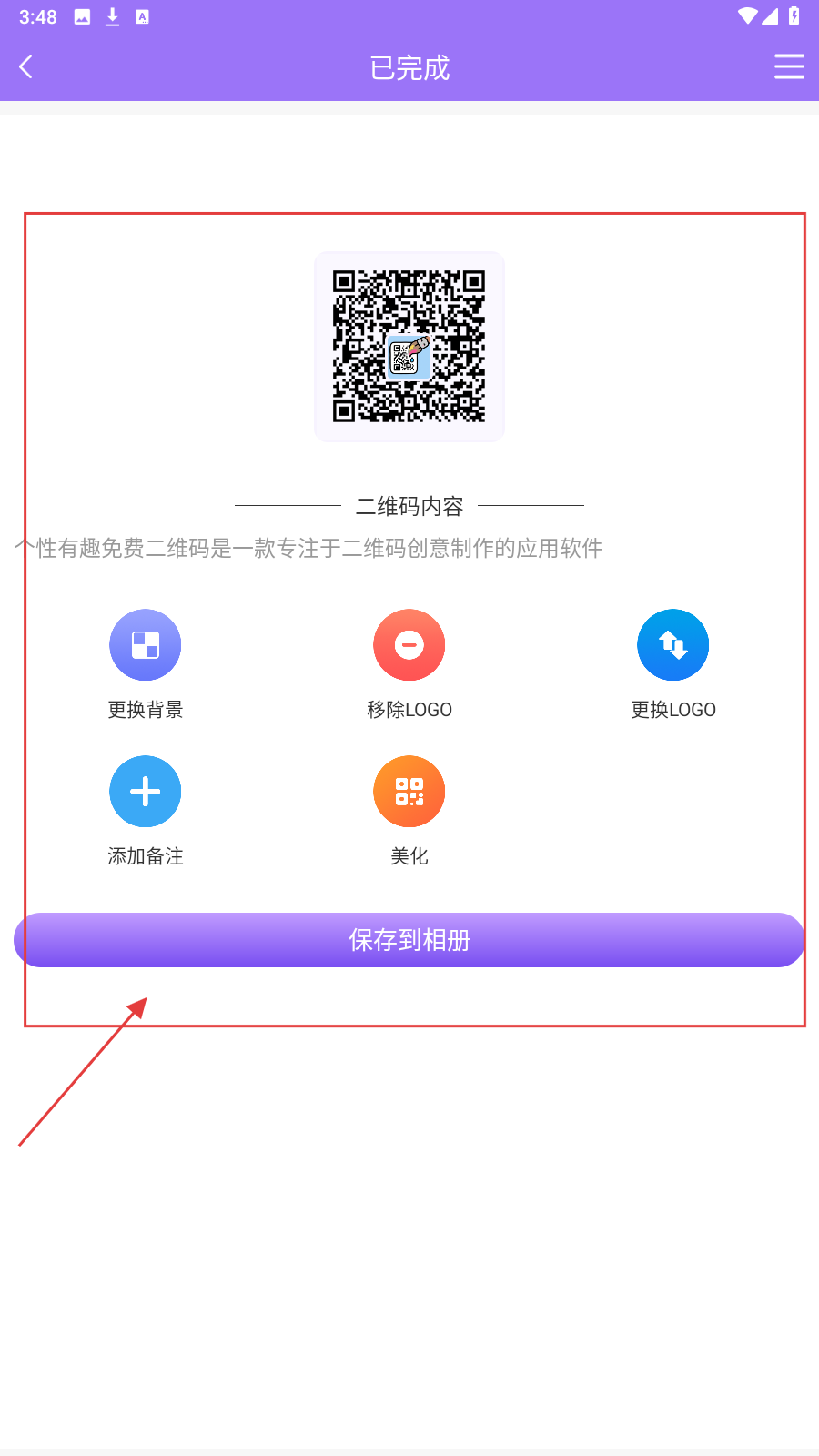Tap the 保存到相册 button
819x1456 pixels.
409,940
